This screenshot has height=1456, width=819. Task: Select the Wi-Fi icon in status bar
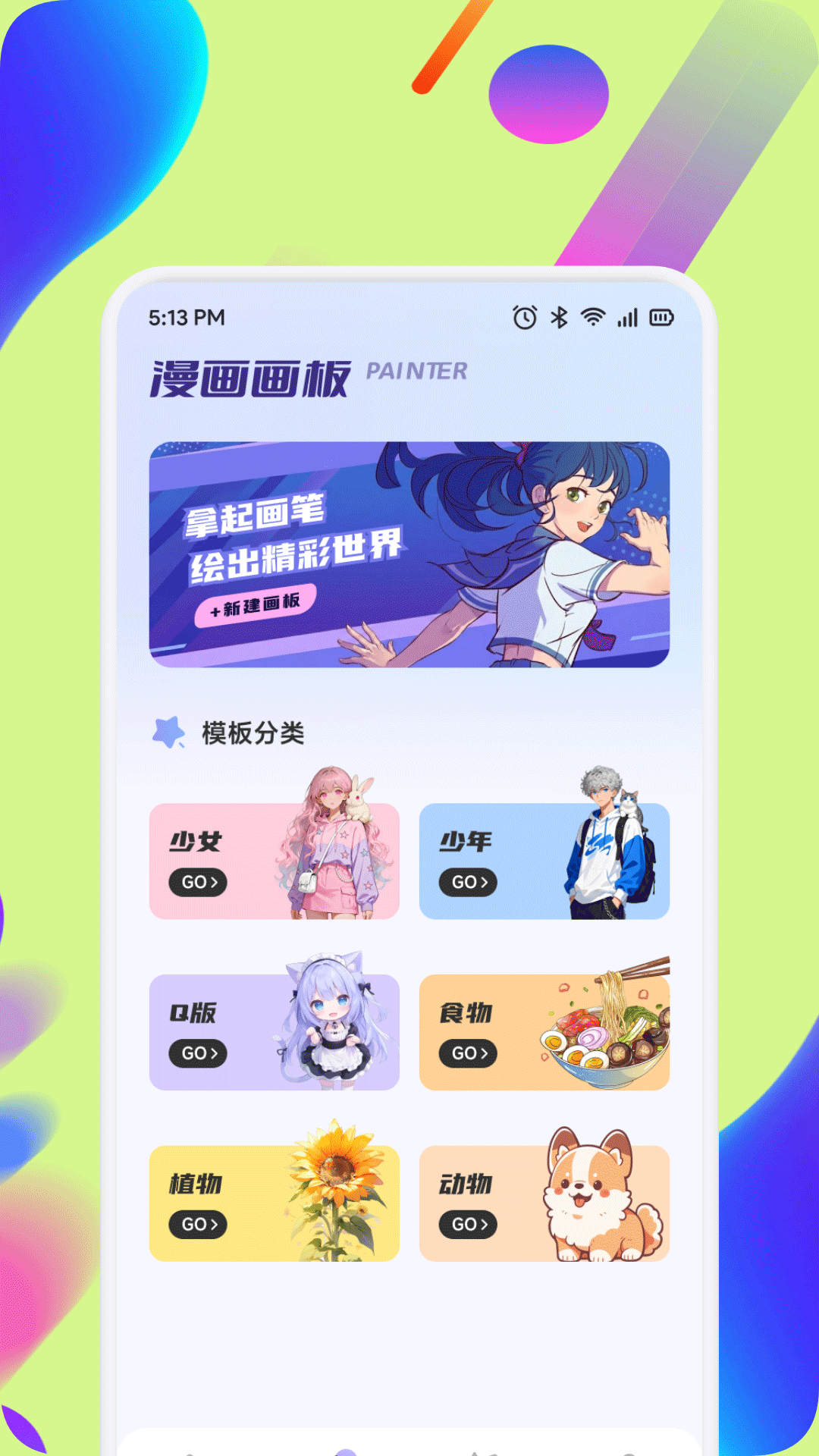coord(593,317)
